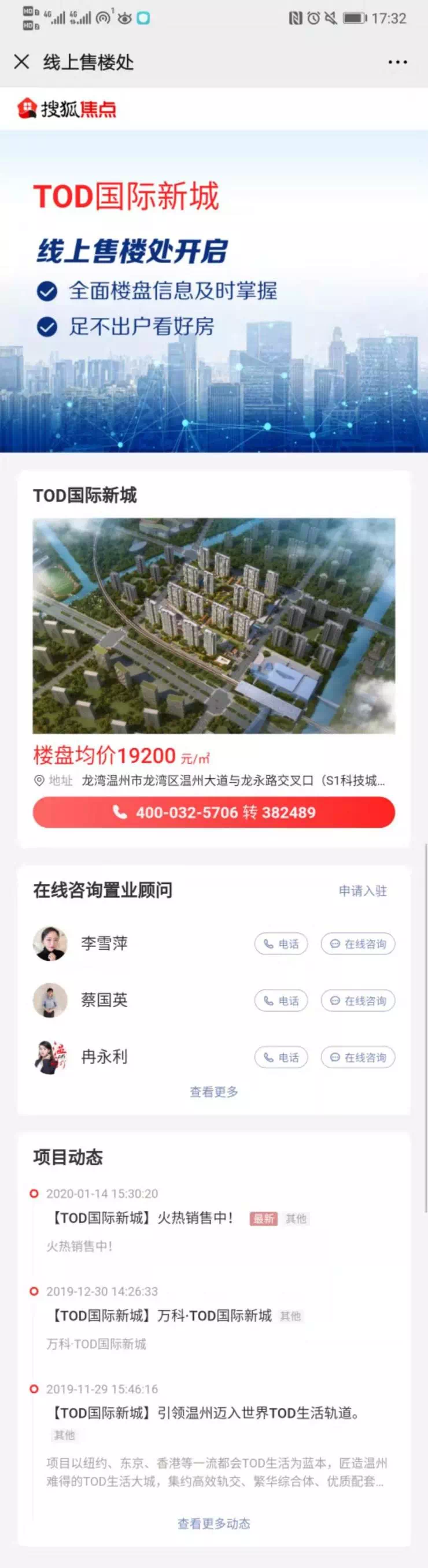
Task: Open the 搜狐焦点 logo header
Action: [x=66, y=109]
